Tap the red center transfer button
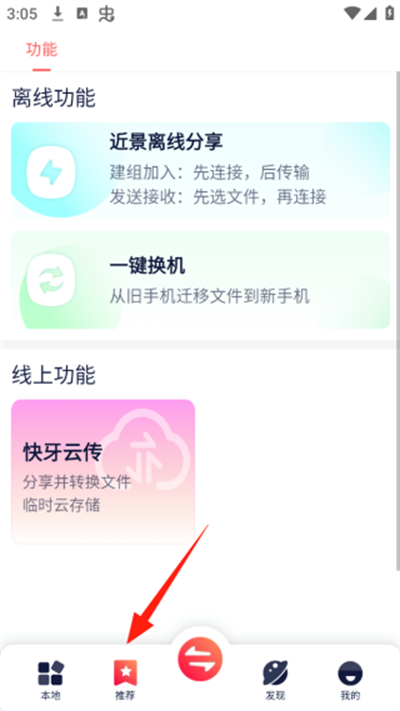Viewport: 400px width, 711px height. point(200,659)
